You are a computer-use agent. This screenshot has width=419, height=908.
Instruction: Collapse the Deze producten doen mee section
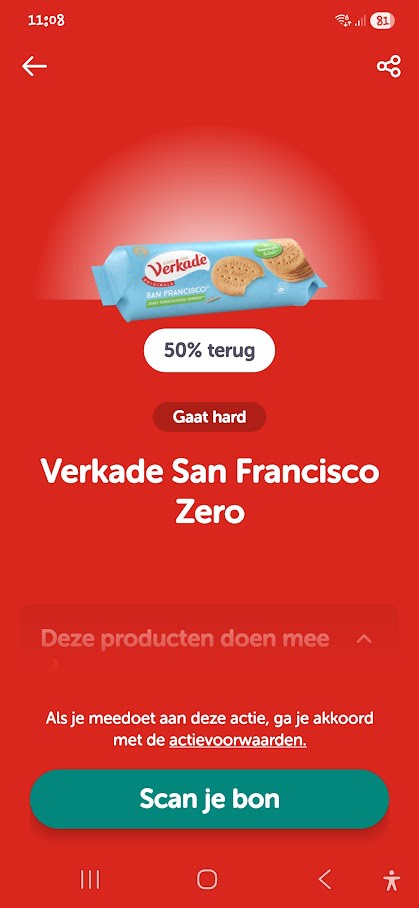210,639
